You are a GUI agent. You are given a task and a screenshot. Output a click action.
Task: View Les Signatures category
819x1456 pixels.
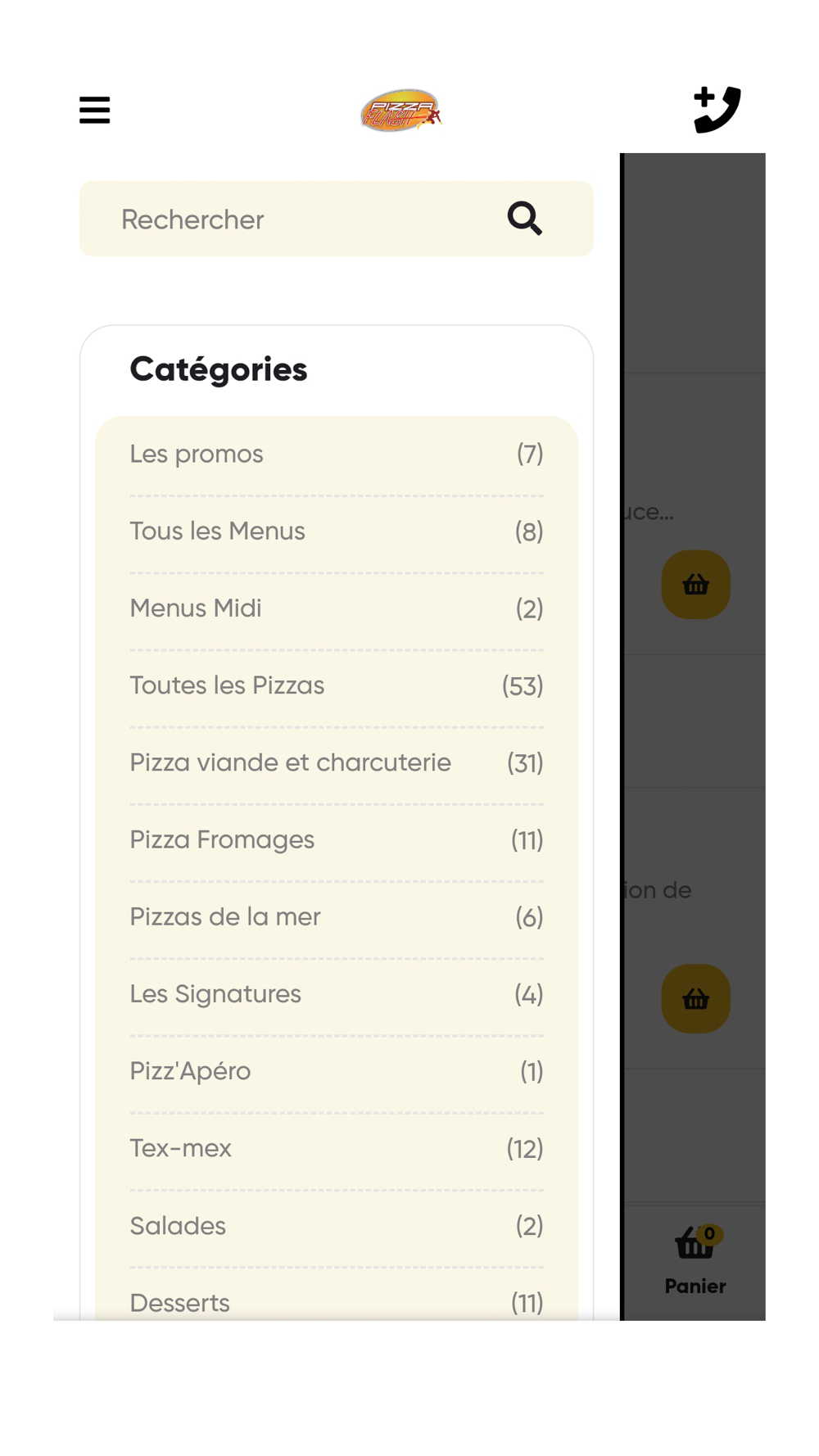pos(336,993)
